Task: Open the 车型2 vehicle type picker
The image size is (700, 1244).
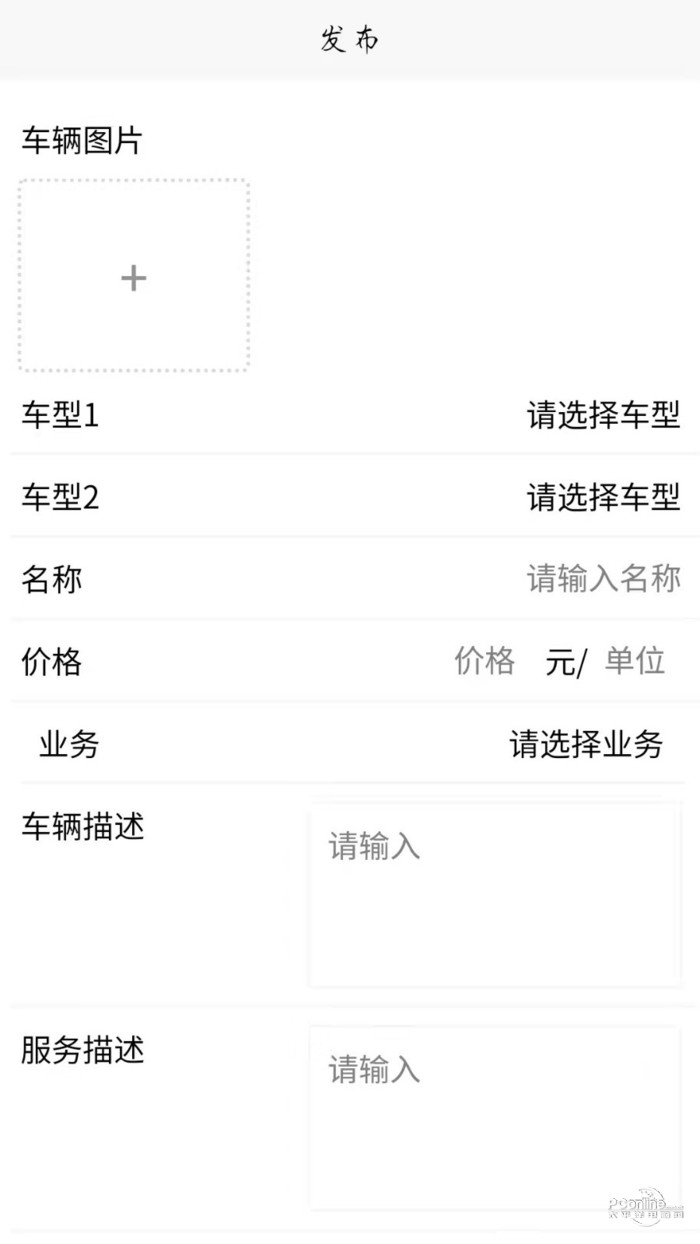Action: click(x=603, y=497)
